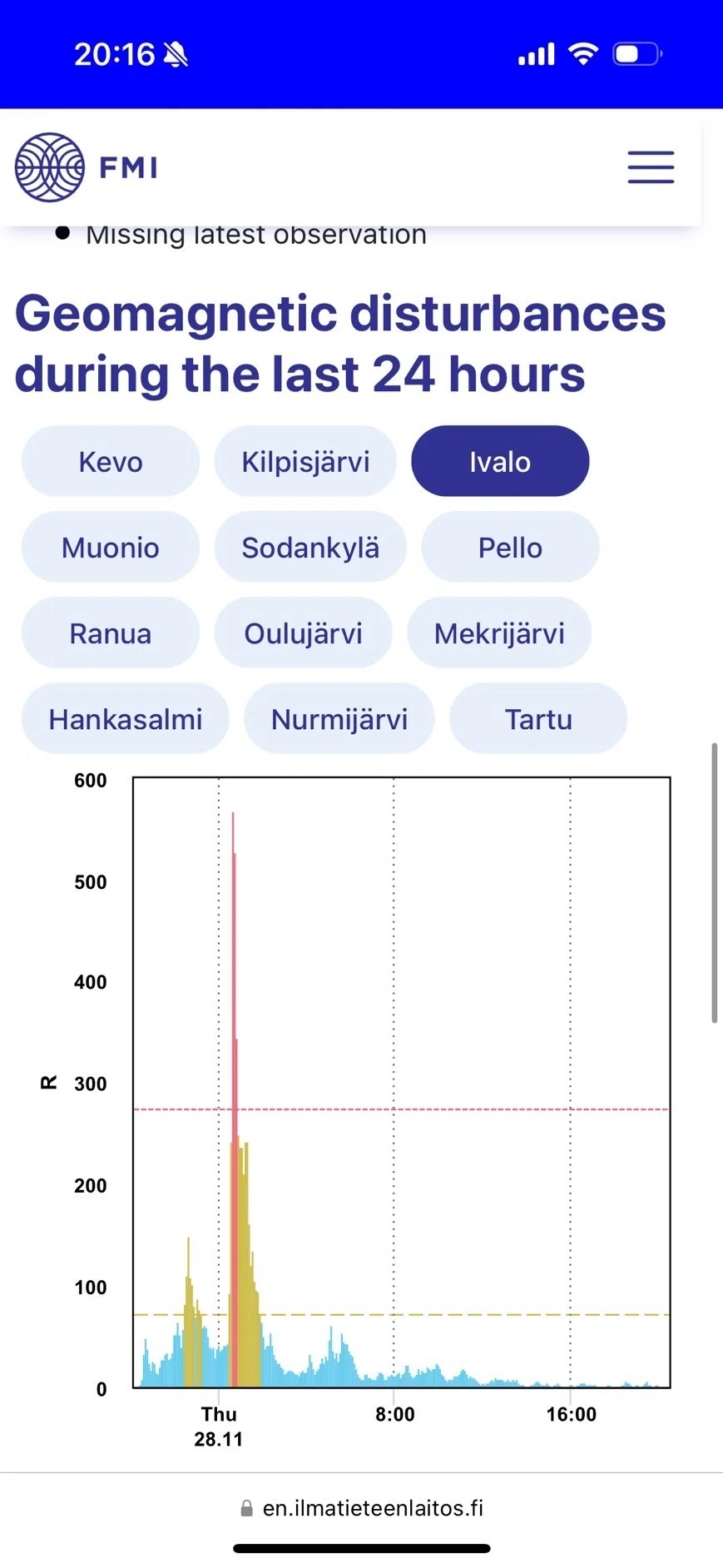Go to FMI home via logo
723x1568 pixels.
tap(86, 167)
